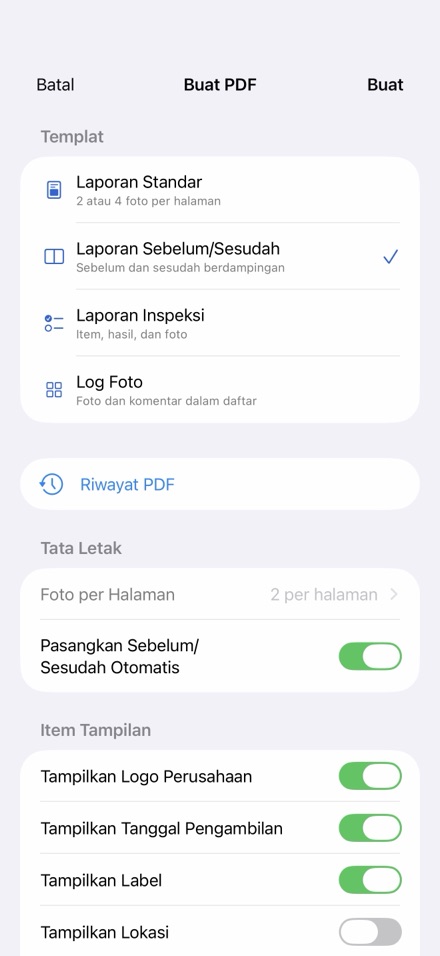This screenshot has width=440, height=956.
Task: Disable Pasangkan Sebelum/Sesudah Otomatis switch
Action: [x=370, y=656]
